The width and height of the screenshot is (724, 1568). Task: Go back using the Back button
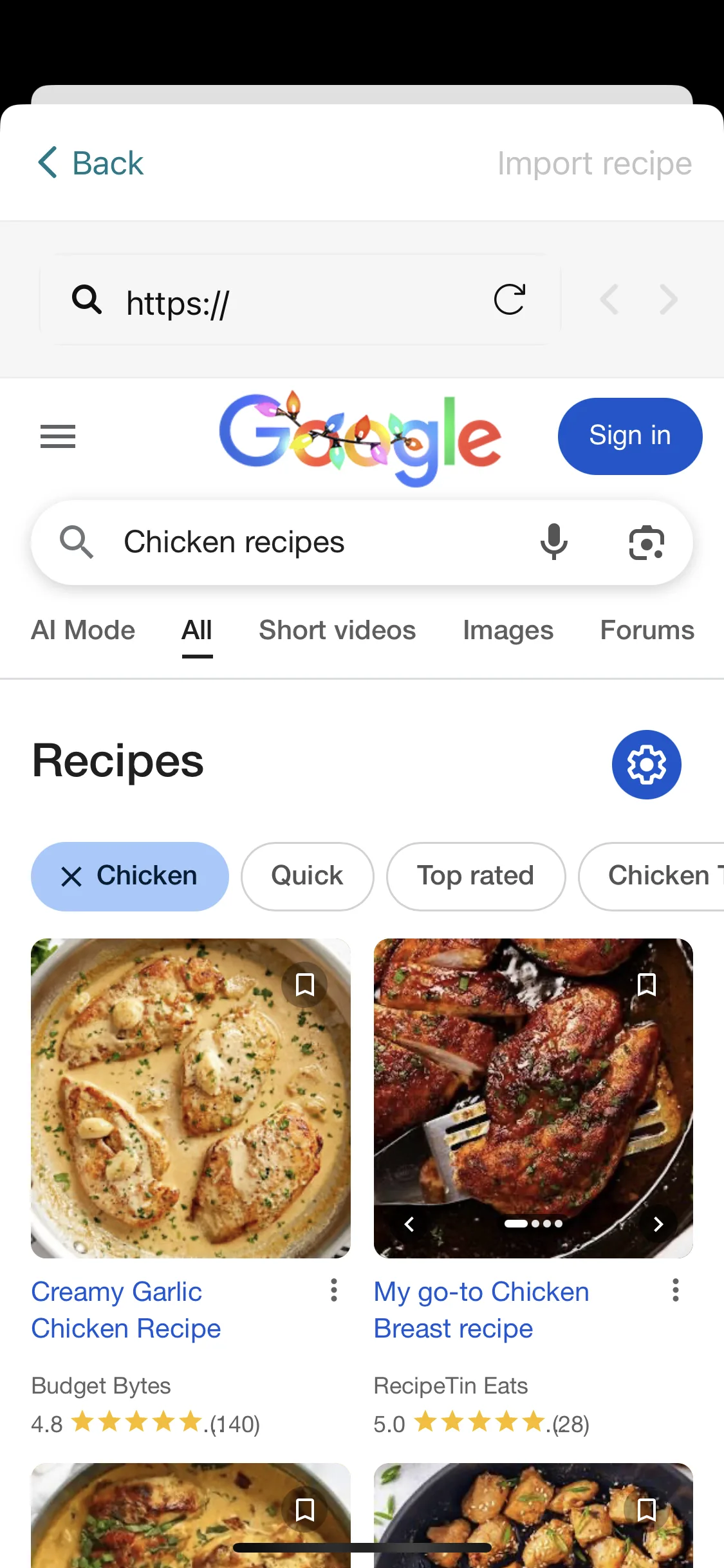click(91, 163)
